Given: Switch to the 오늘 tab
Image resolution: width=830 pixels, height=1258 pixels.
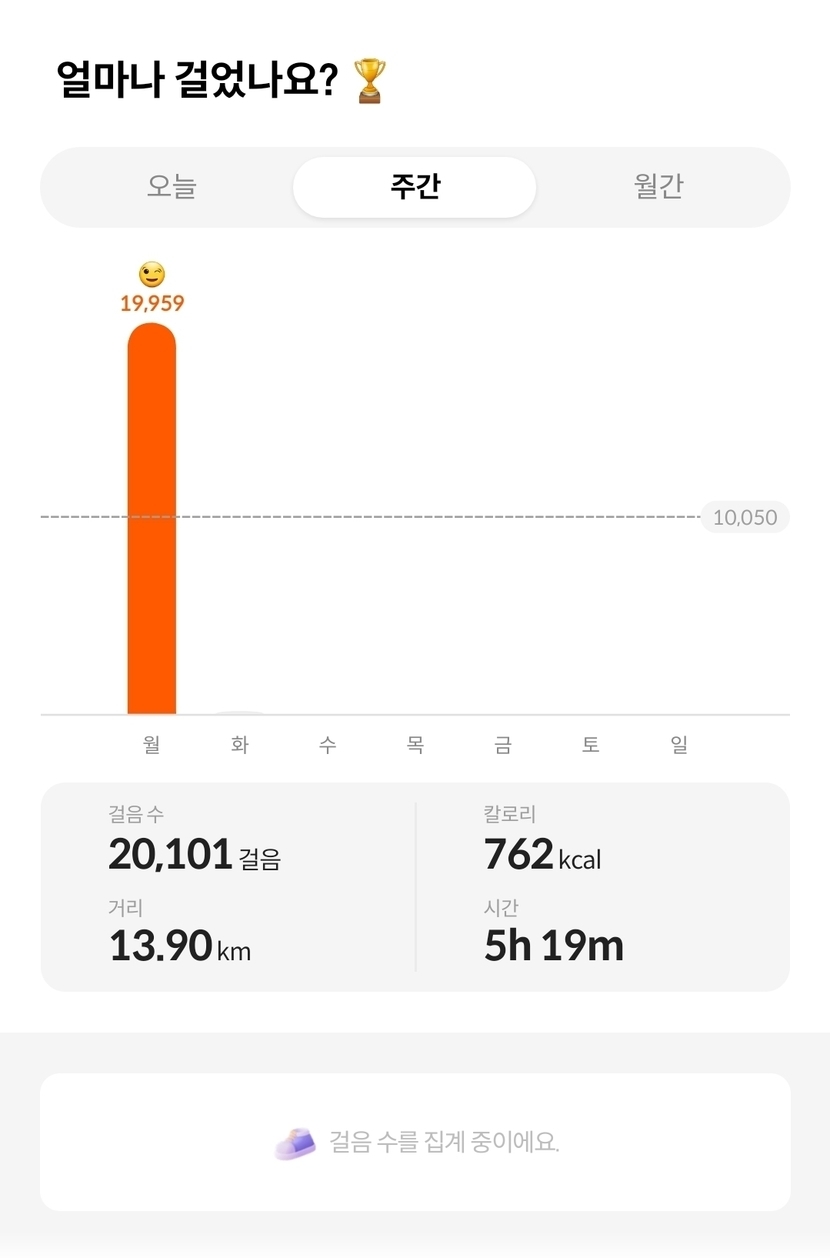Looking at the screenshot, I should tap(171, 187).
